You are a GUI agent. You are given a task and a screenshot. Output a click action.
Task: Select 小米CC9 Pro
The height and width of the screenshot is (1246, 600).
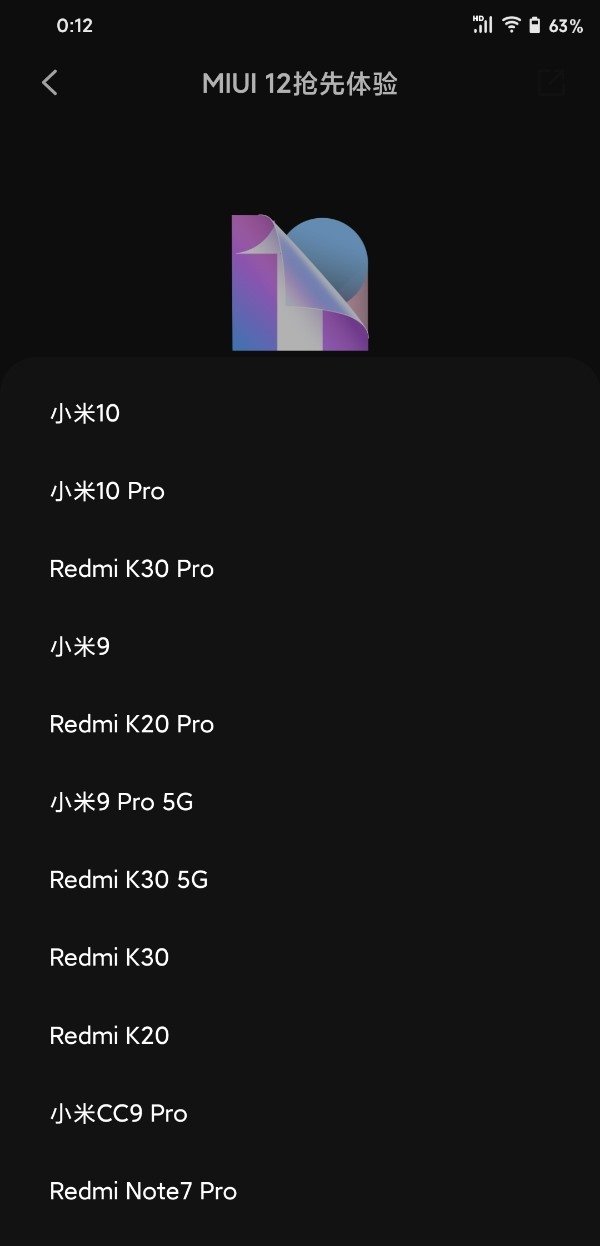(x=119, y=1113)
